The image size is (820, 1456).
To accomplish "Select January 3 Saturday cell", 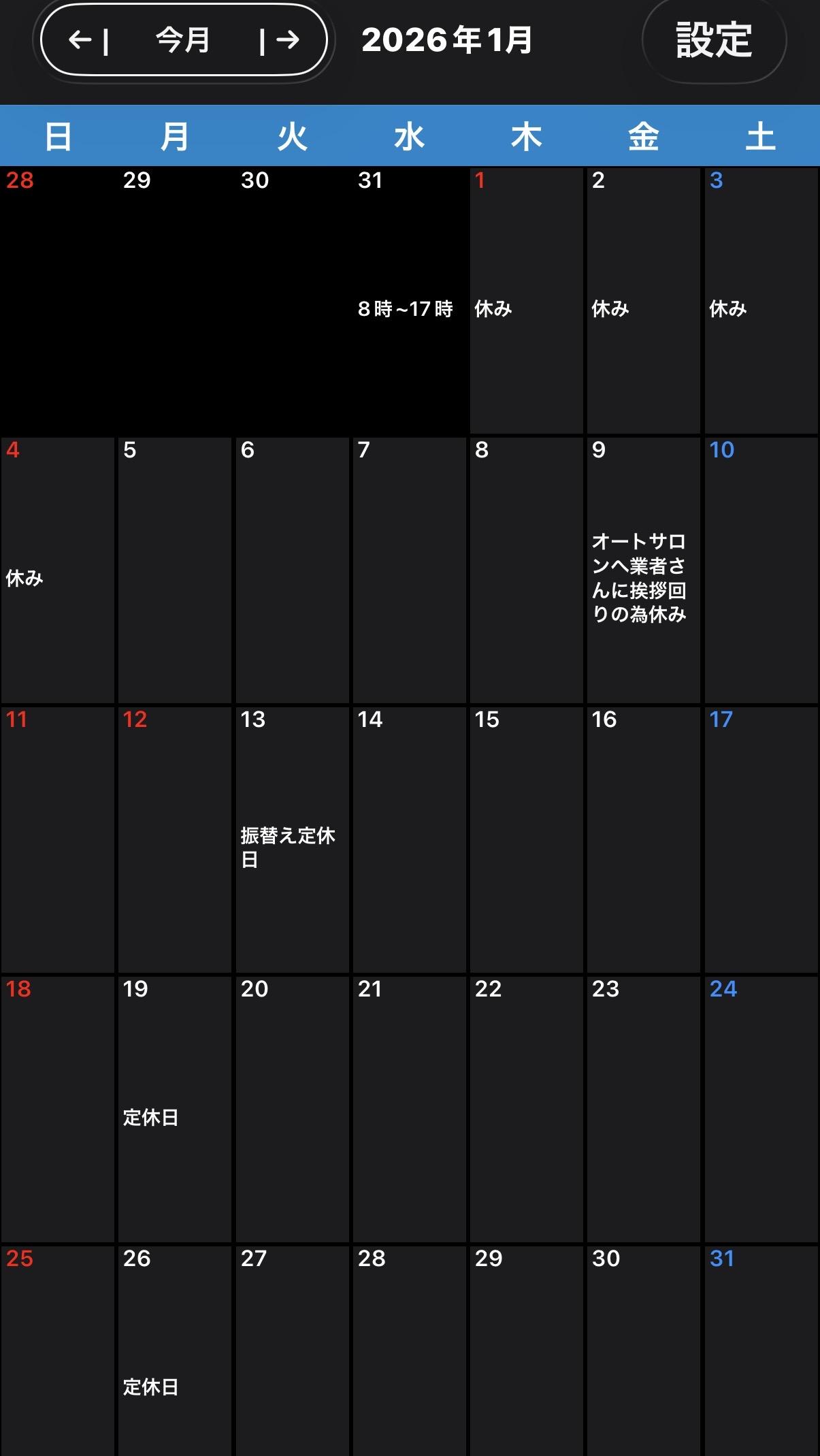I will coord(761,300).
